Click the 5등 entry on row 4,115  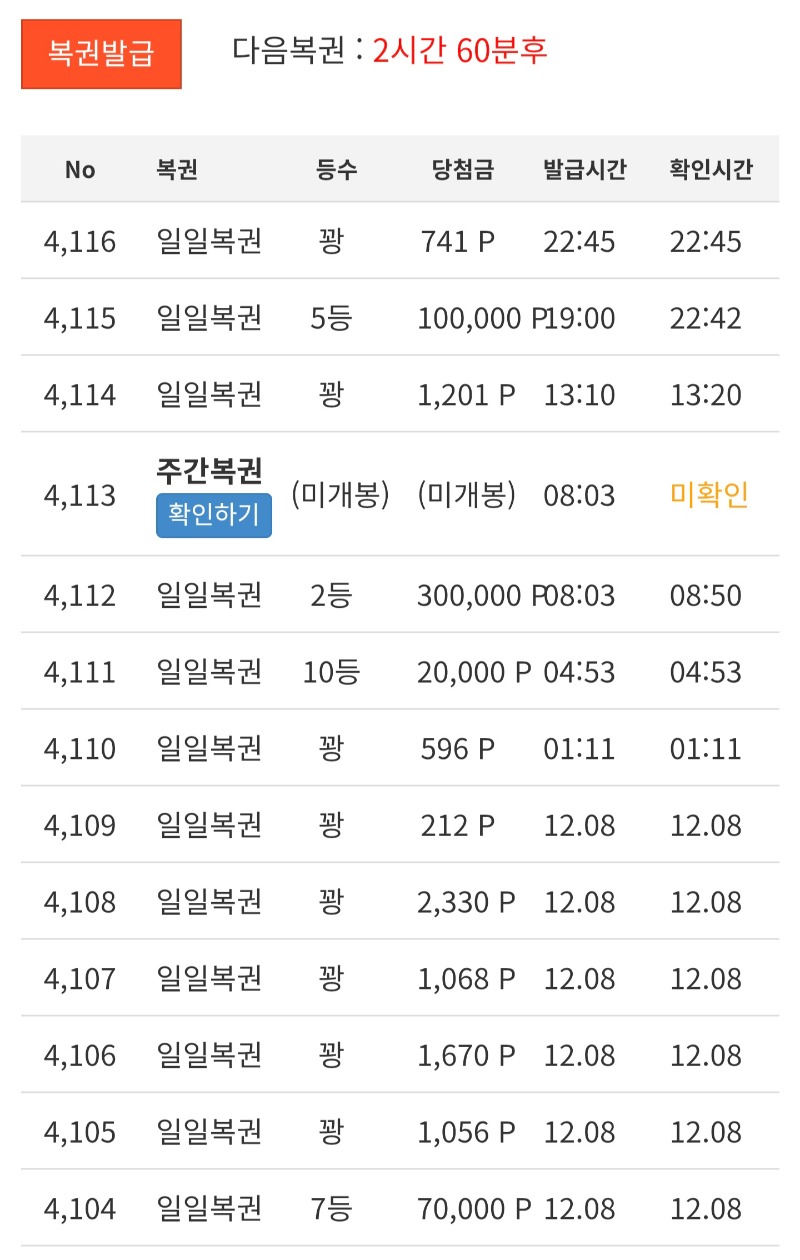click(330, 317)
